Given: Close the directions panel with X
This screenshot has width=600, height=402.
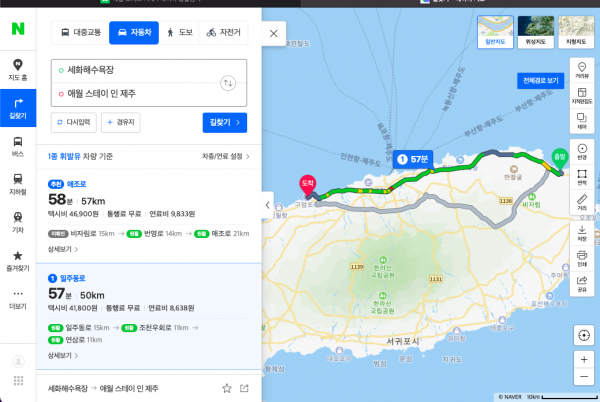Looking at the screenshot, I should pos(274,34).
